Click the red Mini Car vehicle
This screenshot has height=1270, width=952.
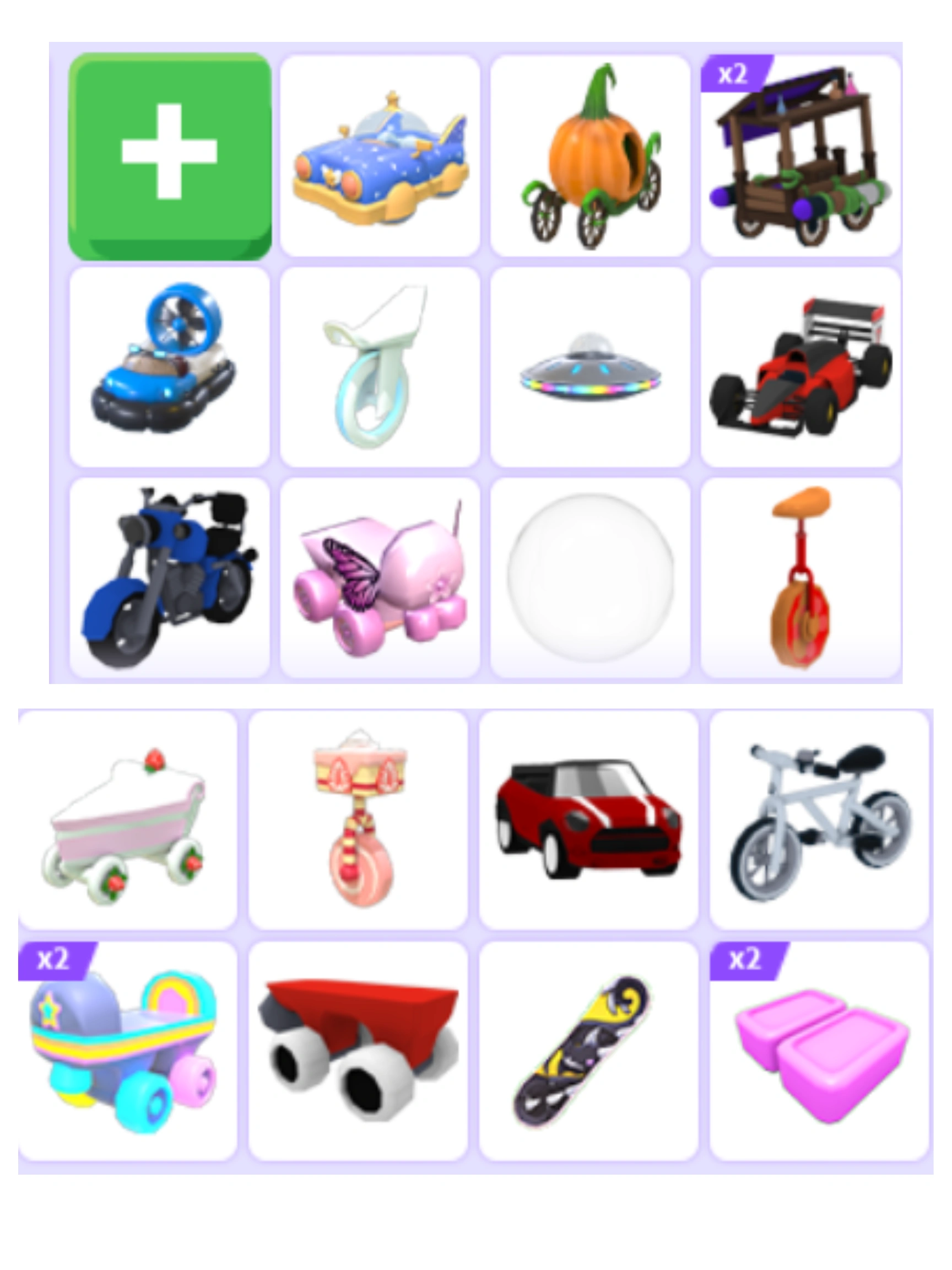588,821
